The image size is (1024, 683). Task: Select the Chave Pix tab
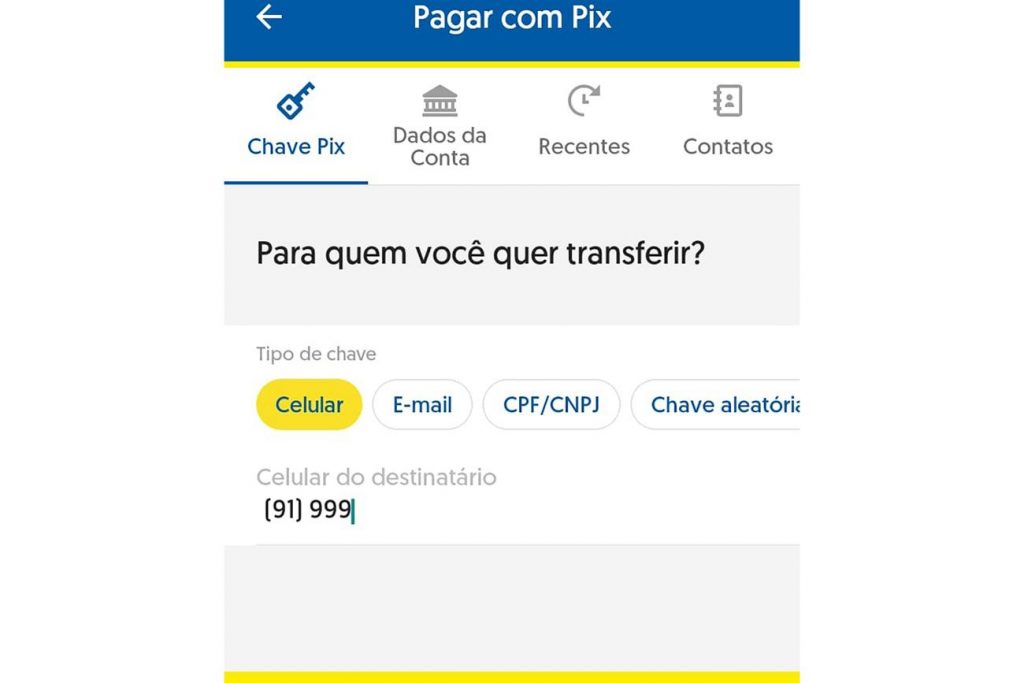[296, 124]
